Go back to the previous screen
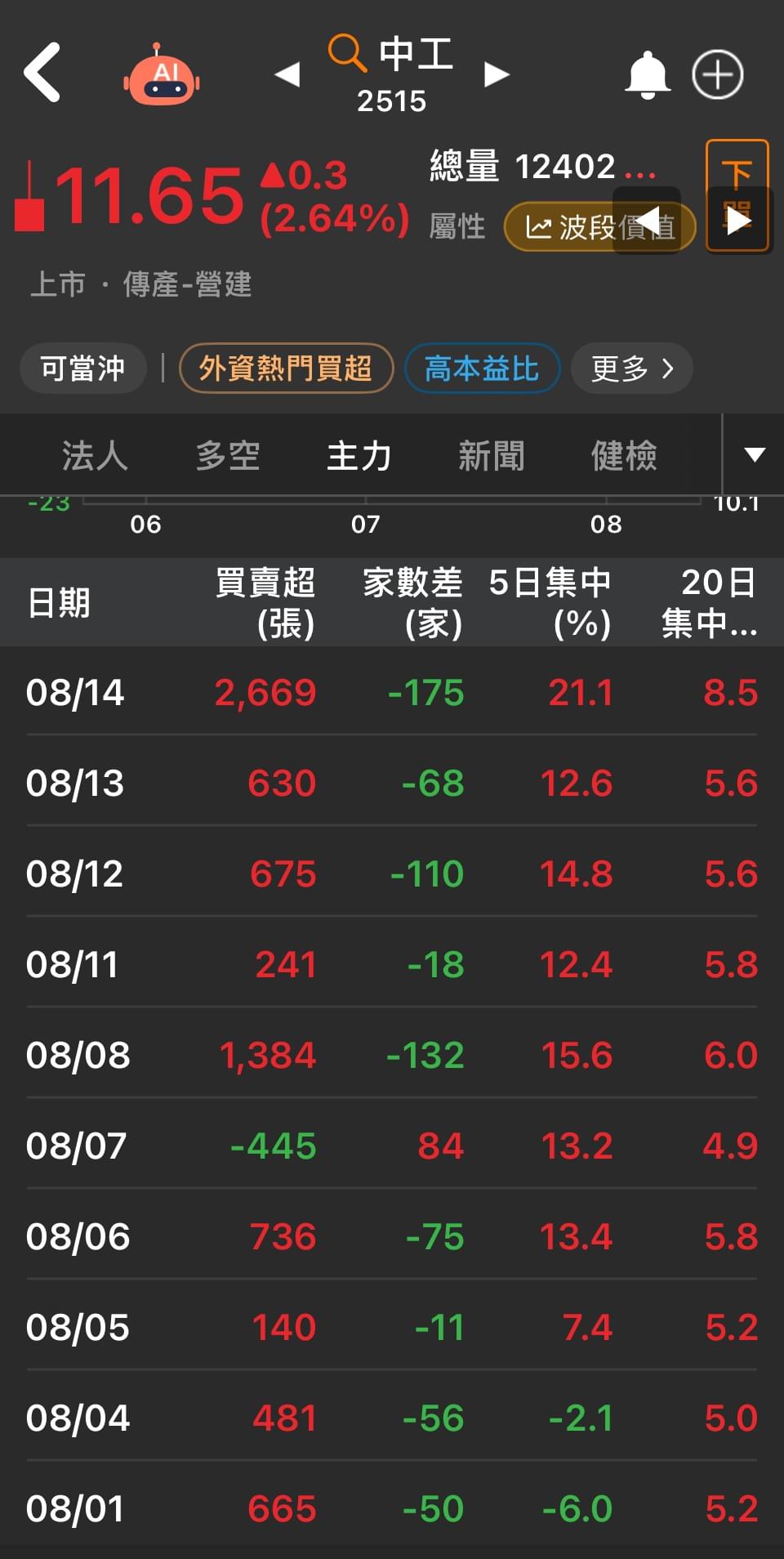 coord(42,74)
